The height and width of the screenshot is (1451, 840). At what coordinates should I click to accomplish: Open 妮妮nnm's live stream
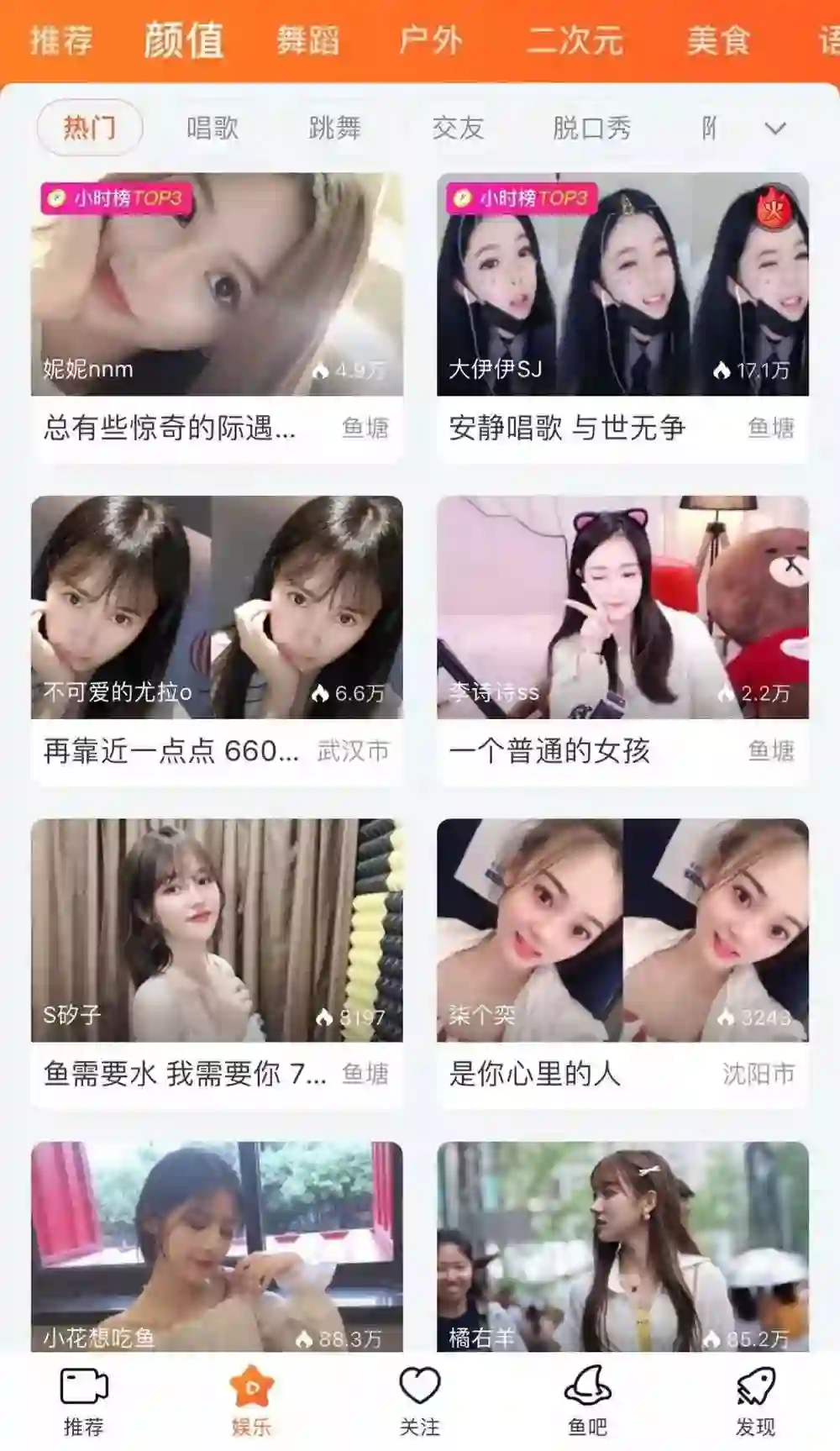tap(217, 284)
